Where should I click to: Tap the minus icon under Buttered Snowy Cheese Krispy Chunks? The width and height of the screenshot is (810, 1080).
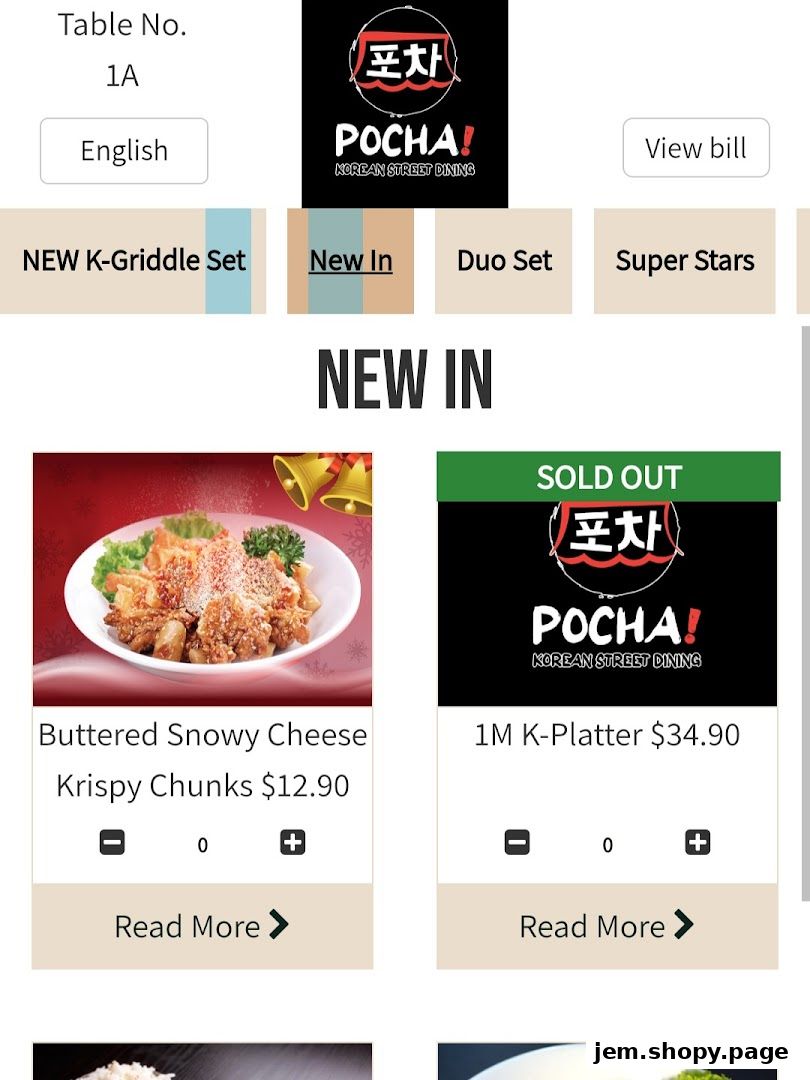[x=113, y=841]
